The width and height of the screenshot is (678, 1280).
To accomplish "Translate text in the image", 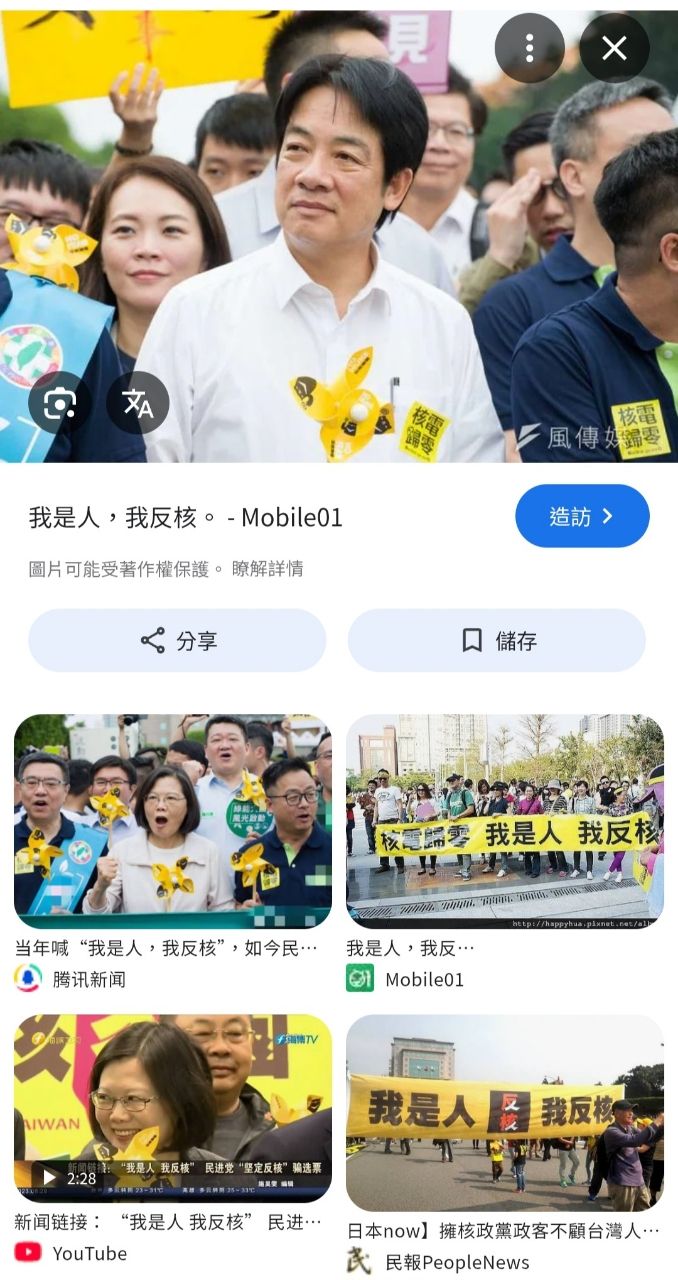I will pyautogui.click(x=138, y=403).
